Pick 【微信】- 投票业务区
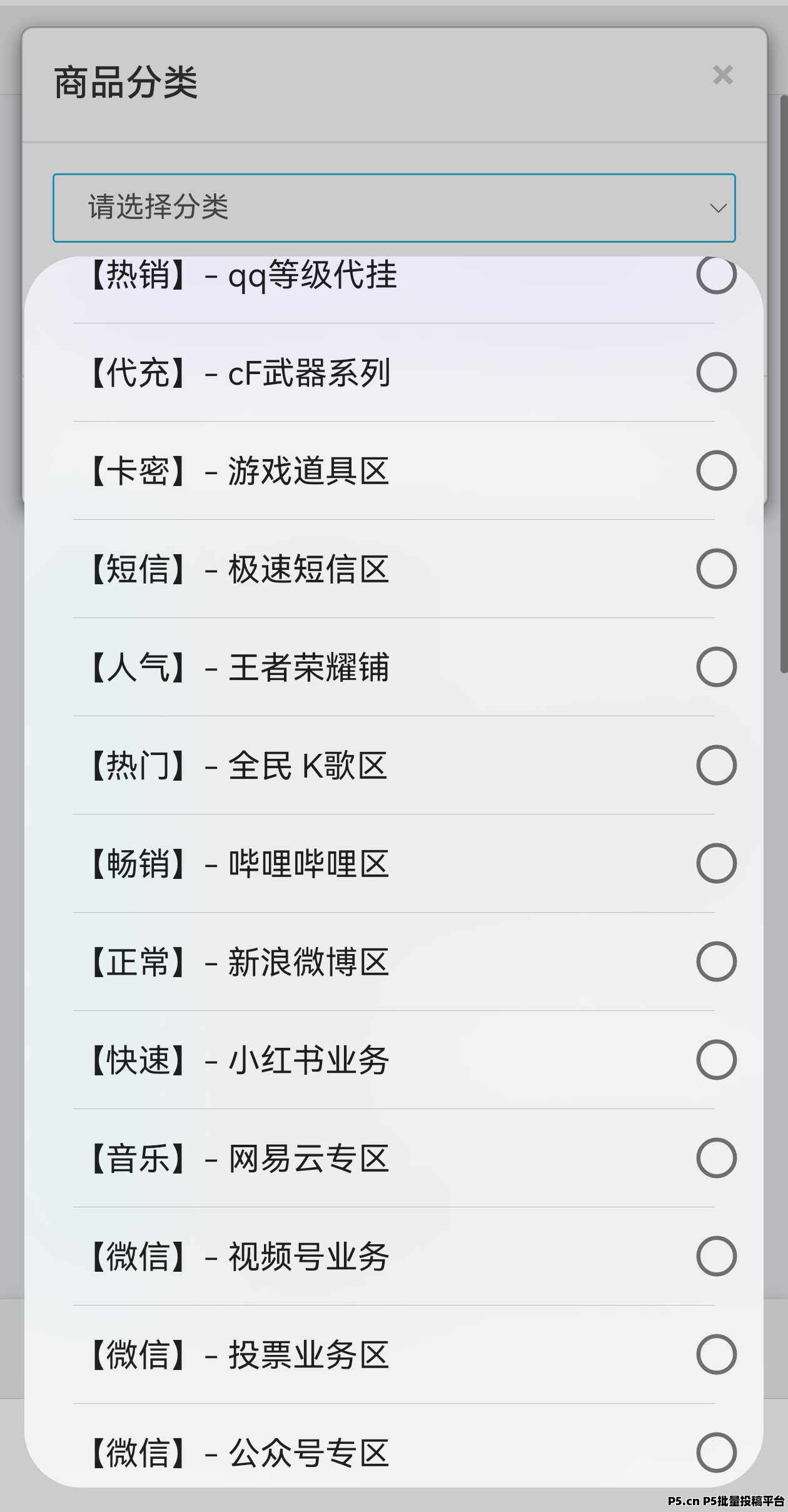 coord(394,1355)
